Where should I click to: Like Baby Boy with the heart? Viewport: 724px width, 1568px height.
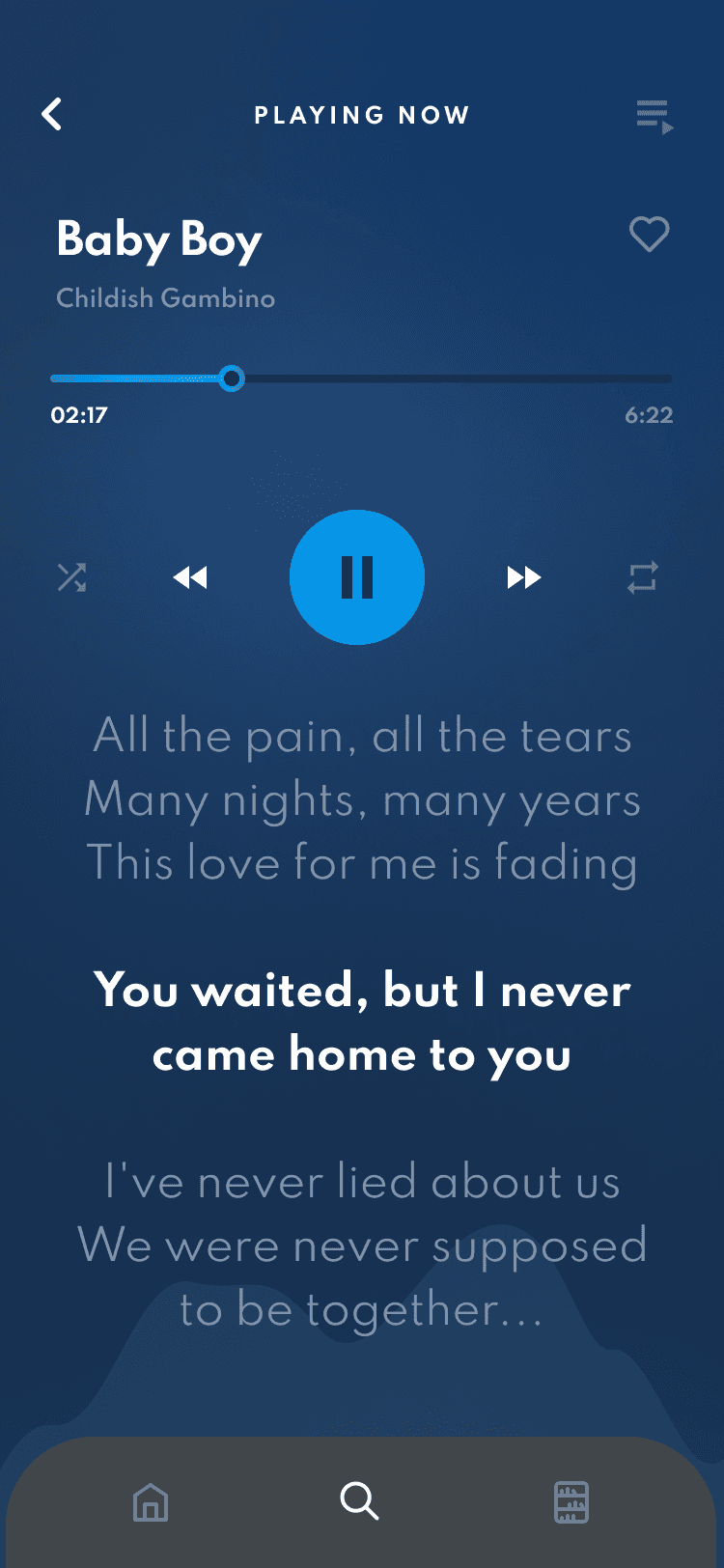649,235
